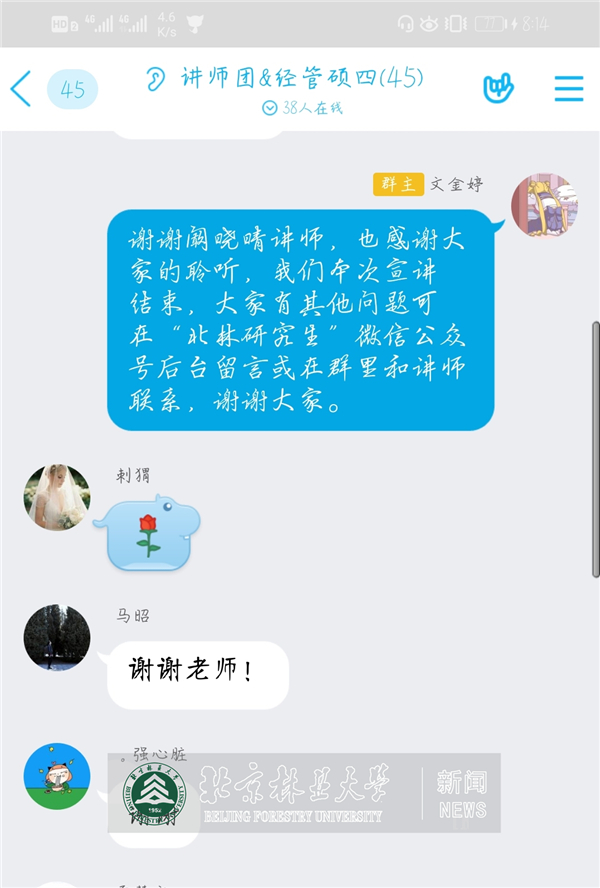
Task: Open the group menu with three lines
Action: pos(568,89)
